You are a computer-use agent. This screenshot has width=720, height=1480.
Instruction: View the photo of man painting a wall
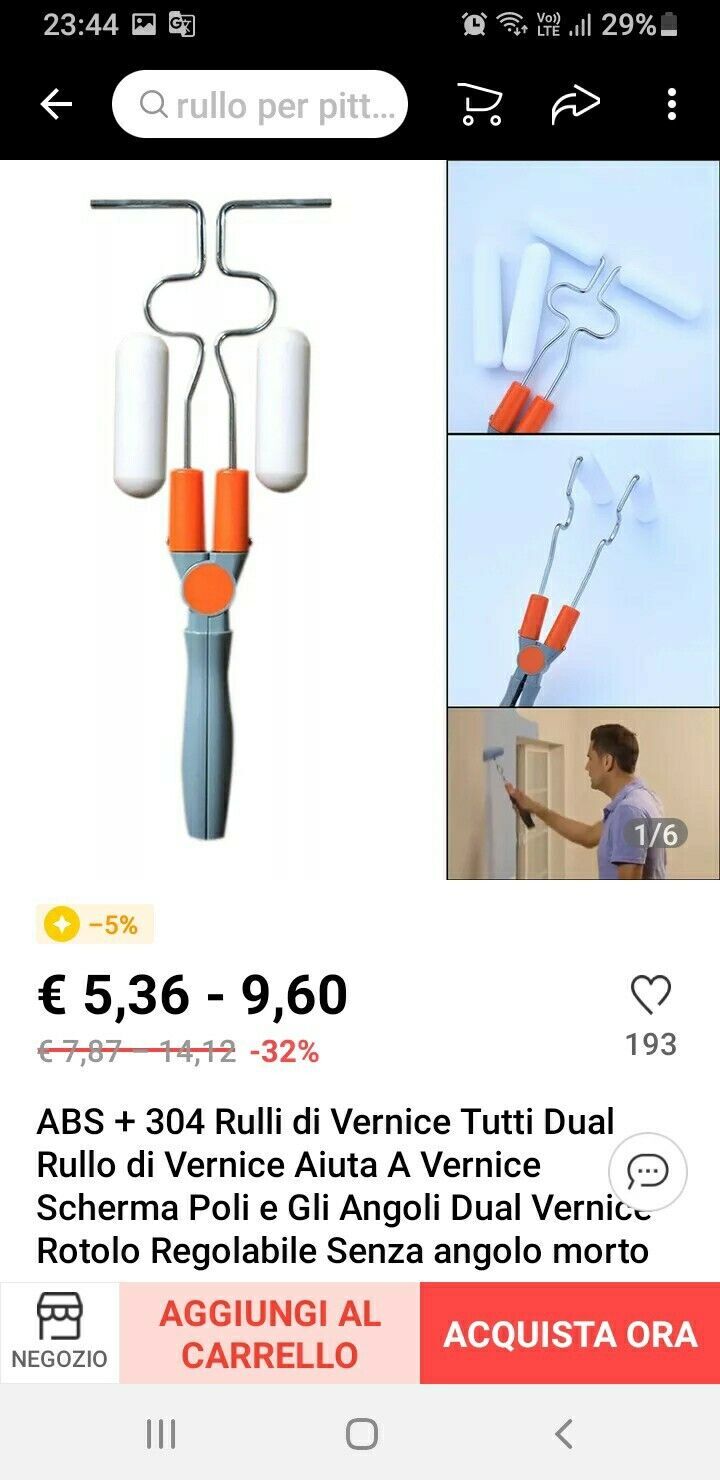[x=583, y=793]
